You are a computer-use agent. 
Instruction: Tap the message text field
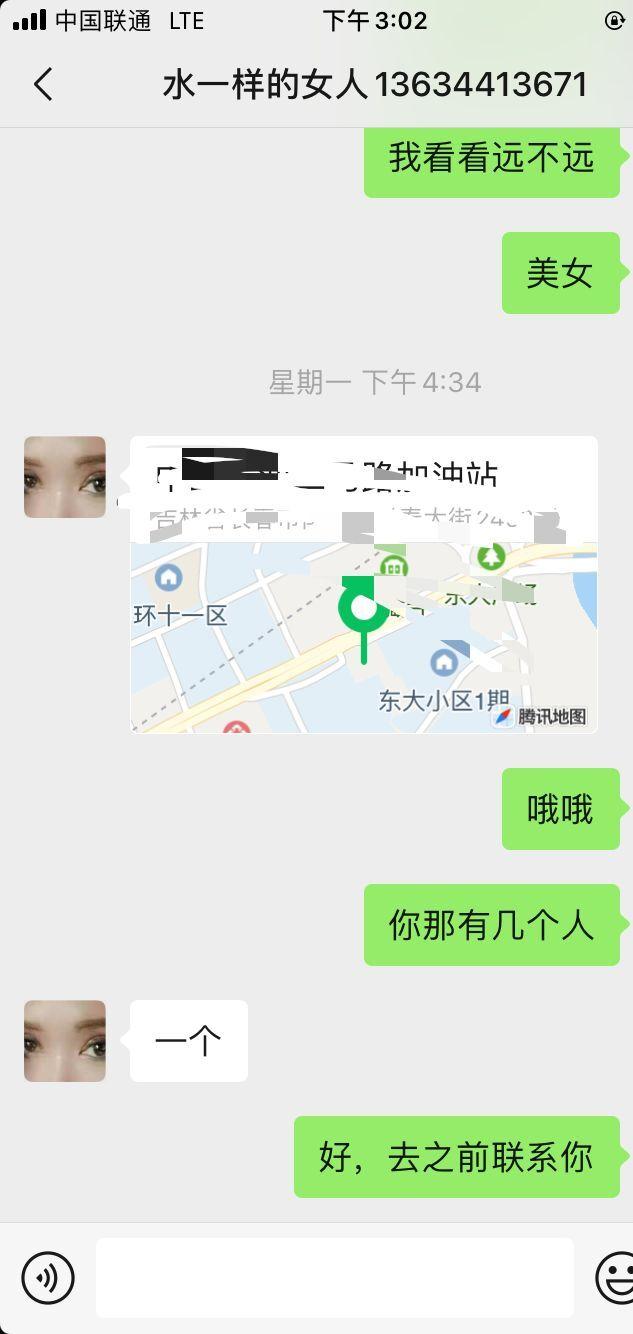[334, 1277]
